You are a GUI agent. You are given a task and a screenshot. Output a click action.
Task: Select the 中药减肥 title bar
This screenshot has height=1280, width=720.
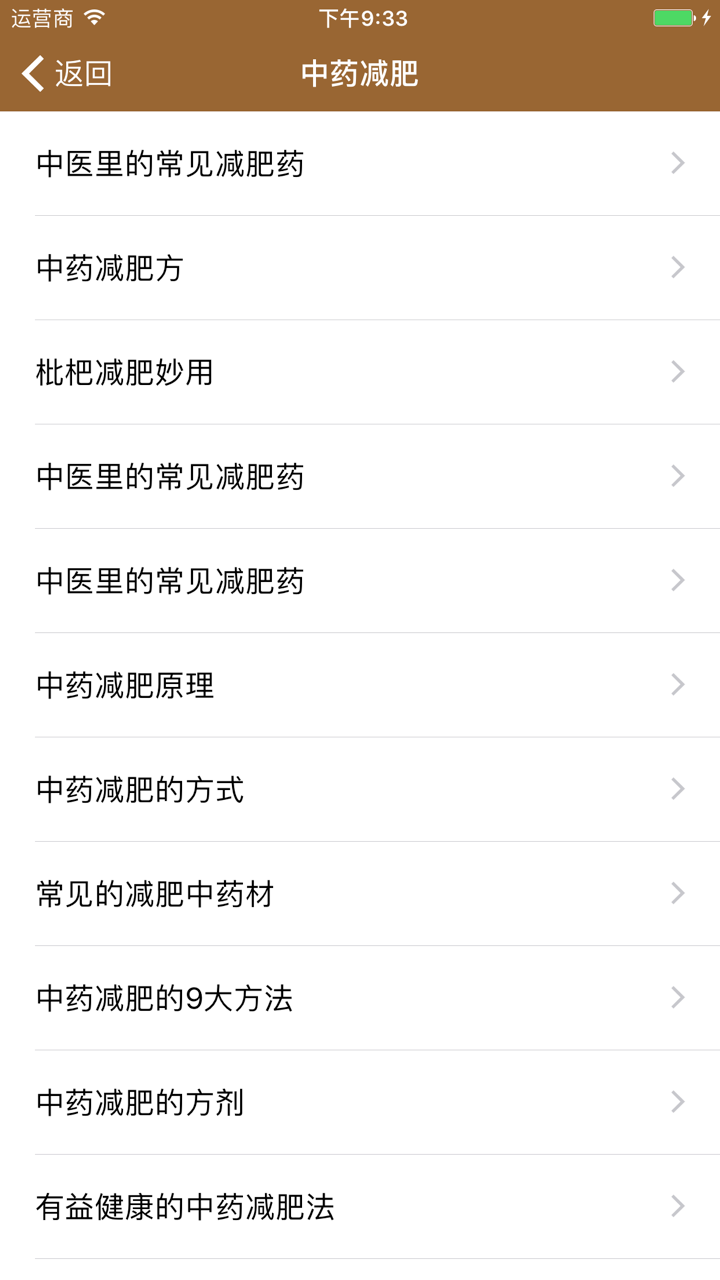click(360, 73)
